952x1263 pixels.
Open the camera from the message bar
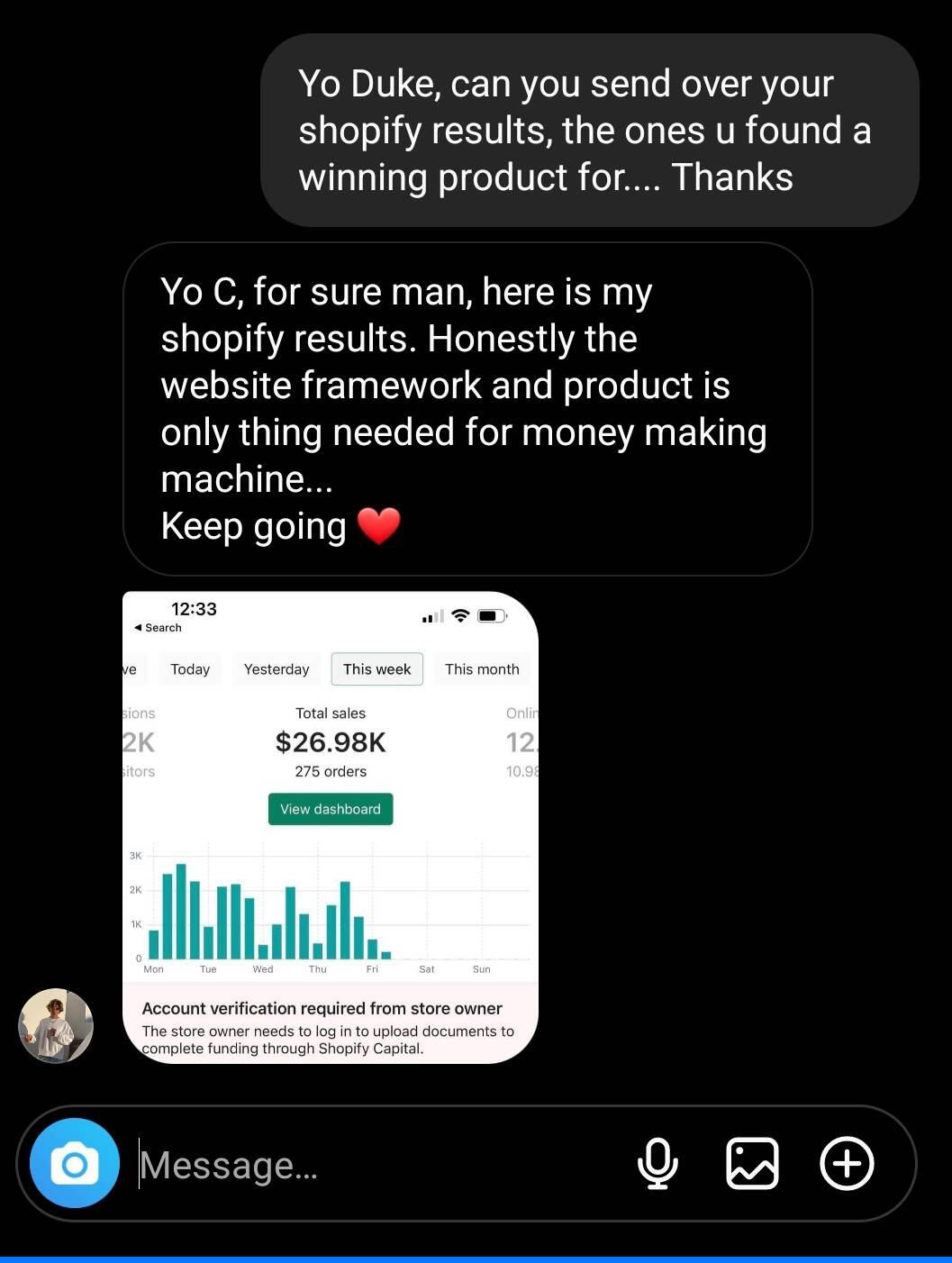(75, 1163)
